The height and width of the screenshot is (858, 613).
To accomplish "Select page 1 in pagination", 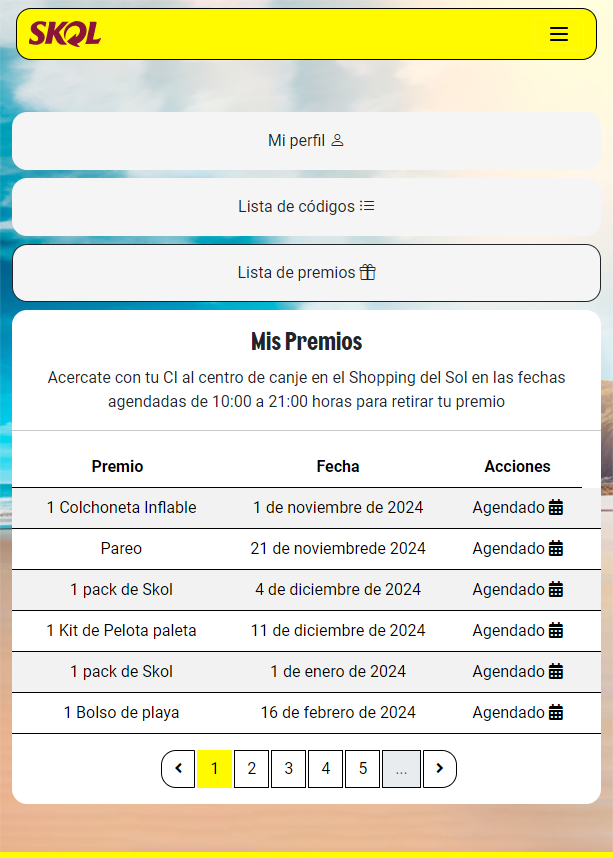I will point(214,769).
